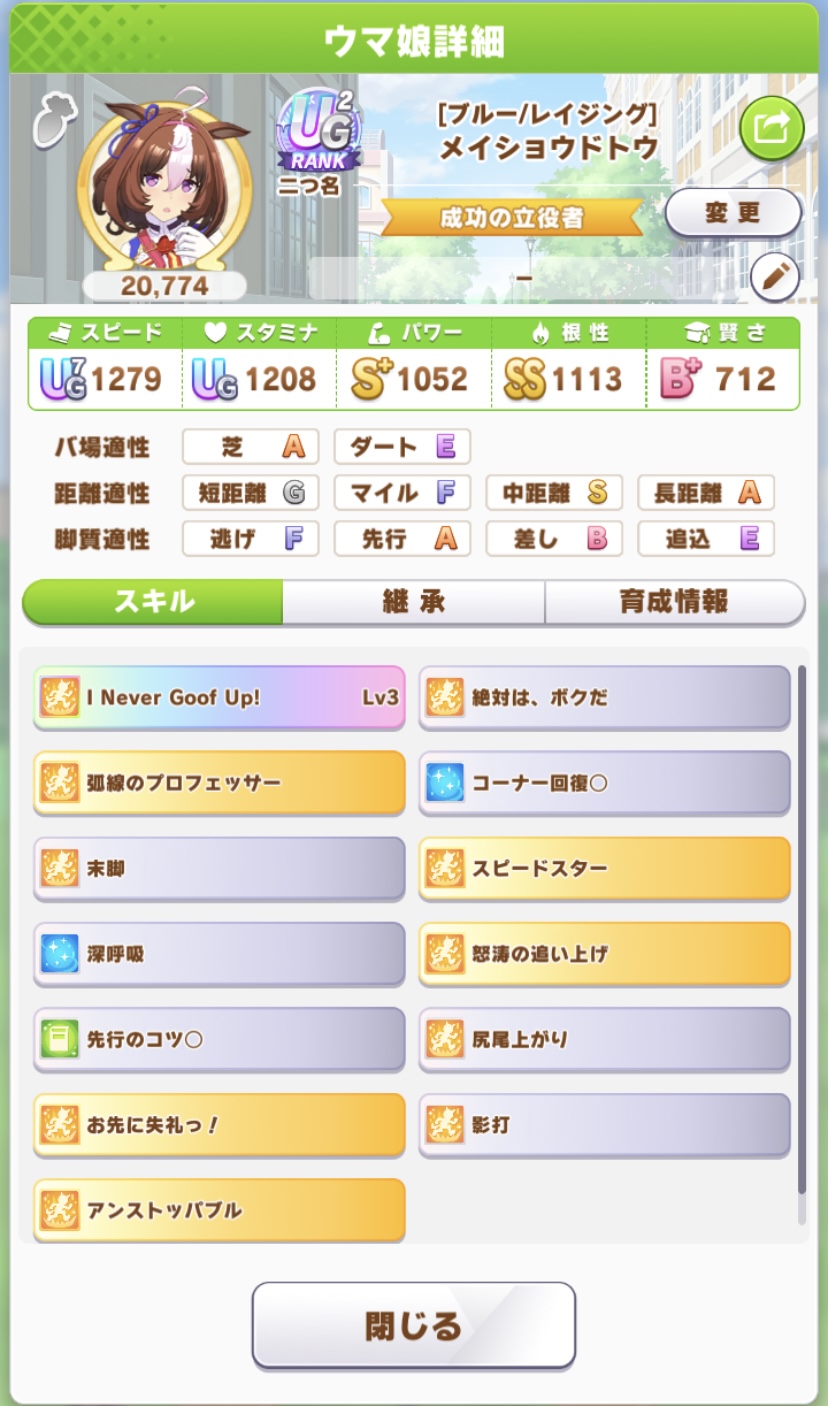The width and height of the screenshot is (828, 1406).
Task: Open the 尻尾上がり skill
Action: (x=604, y=1040)
